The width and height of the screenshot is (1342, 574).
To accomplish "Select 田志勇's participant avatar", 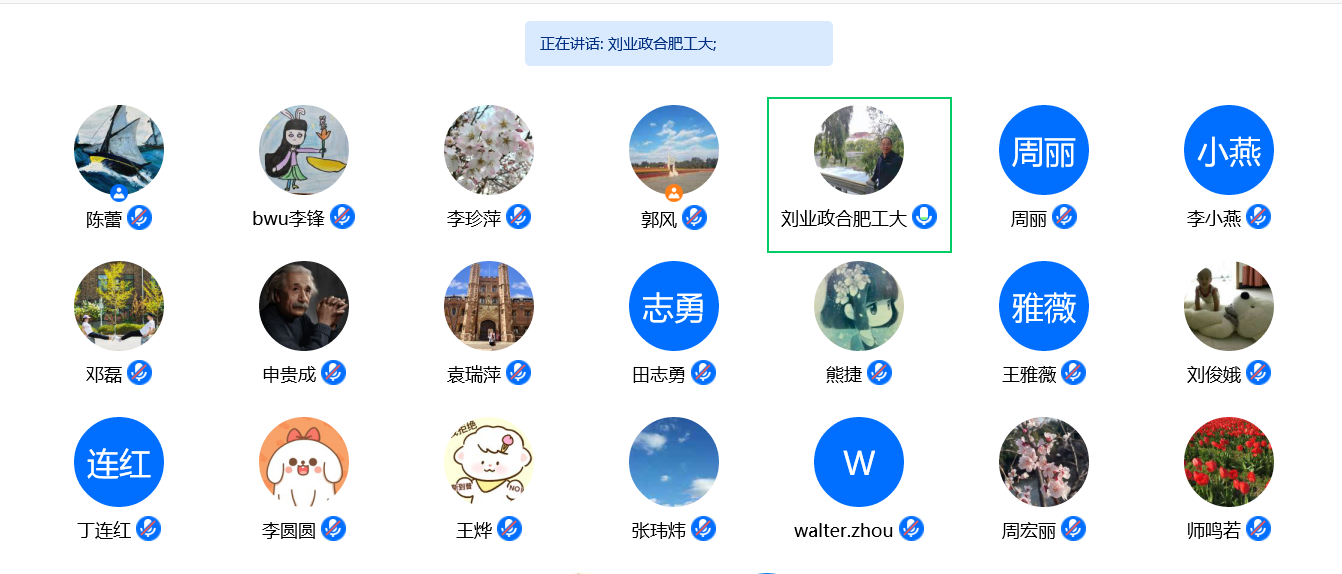I will tap(674, 306).
